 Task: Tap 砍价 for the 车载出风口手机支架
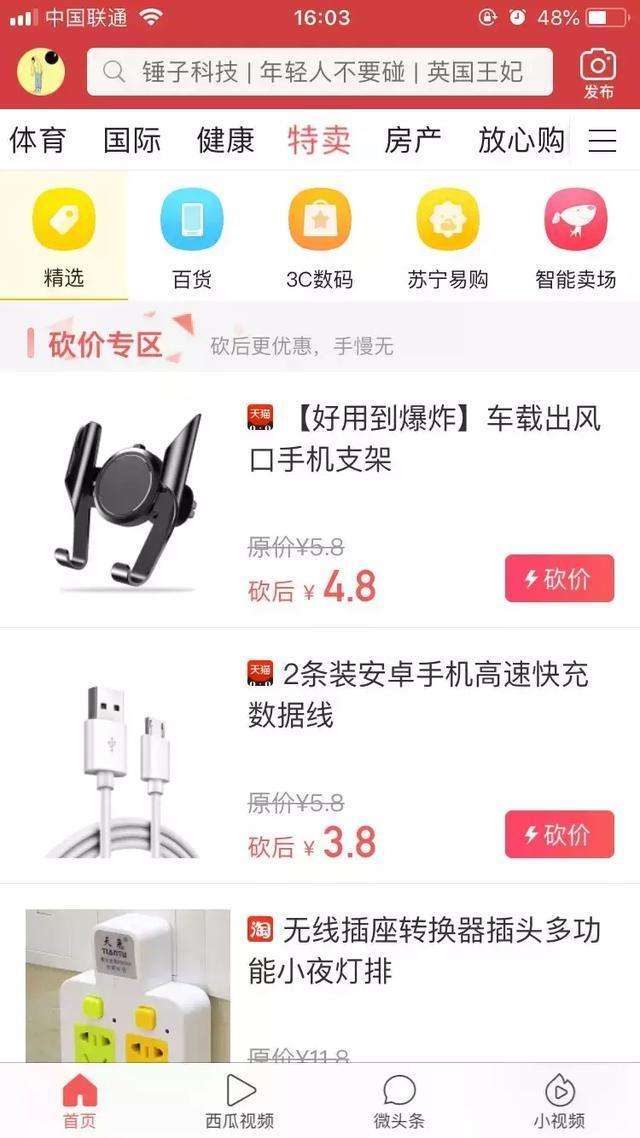[559, 578]
